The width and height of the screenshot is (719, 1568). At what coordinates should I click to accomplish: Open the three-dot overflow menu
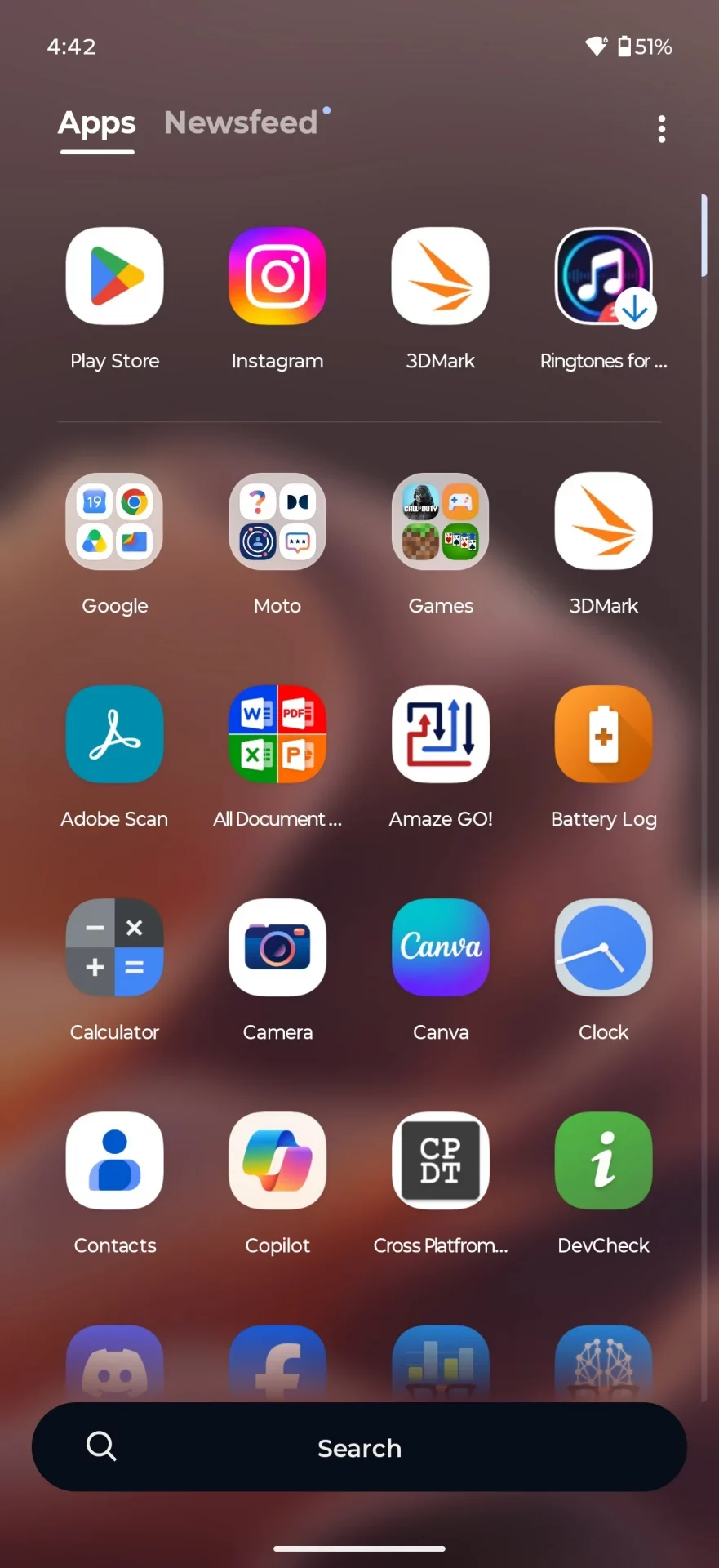point(661,129)
